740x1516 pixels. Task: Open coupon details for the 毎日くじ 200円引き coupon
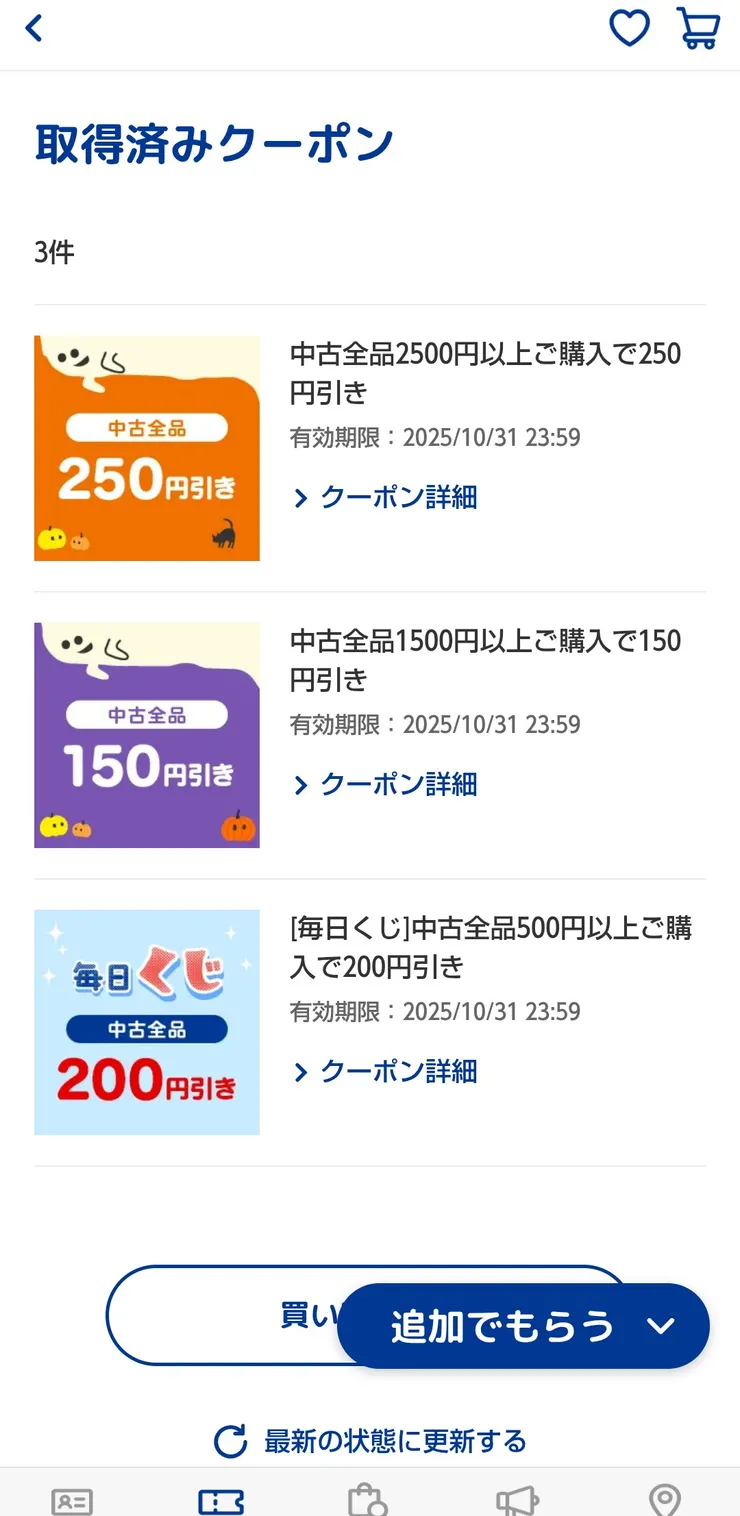(x=399, y=1071)
